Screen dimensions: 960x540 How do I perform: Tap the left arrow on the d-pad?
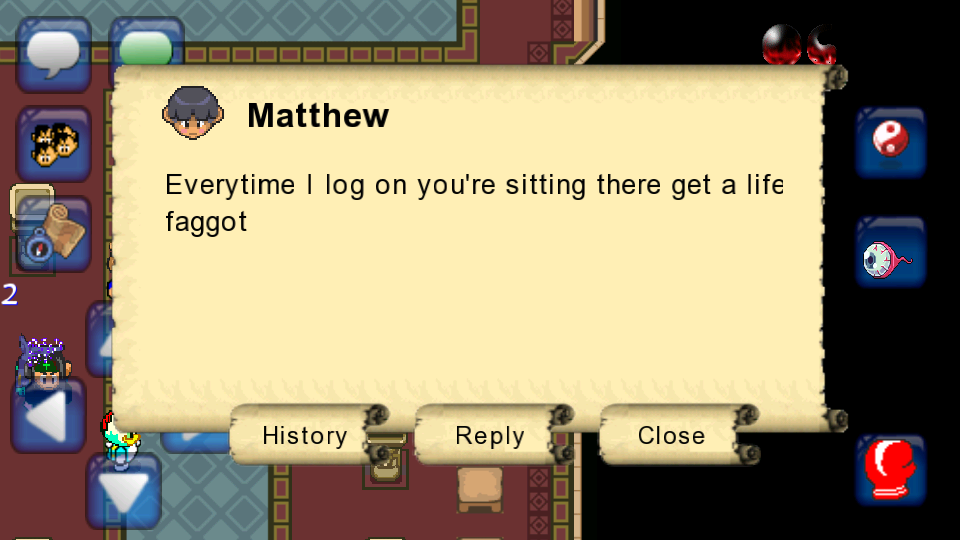click(x=47, y=415)
